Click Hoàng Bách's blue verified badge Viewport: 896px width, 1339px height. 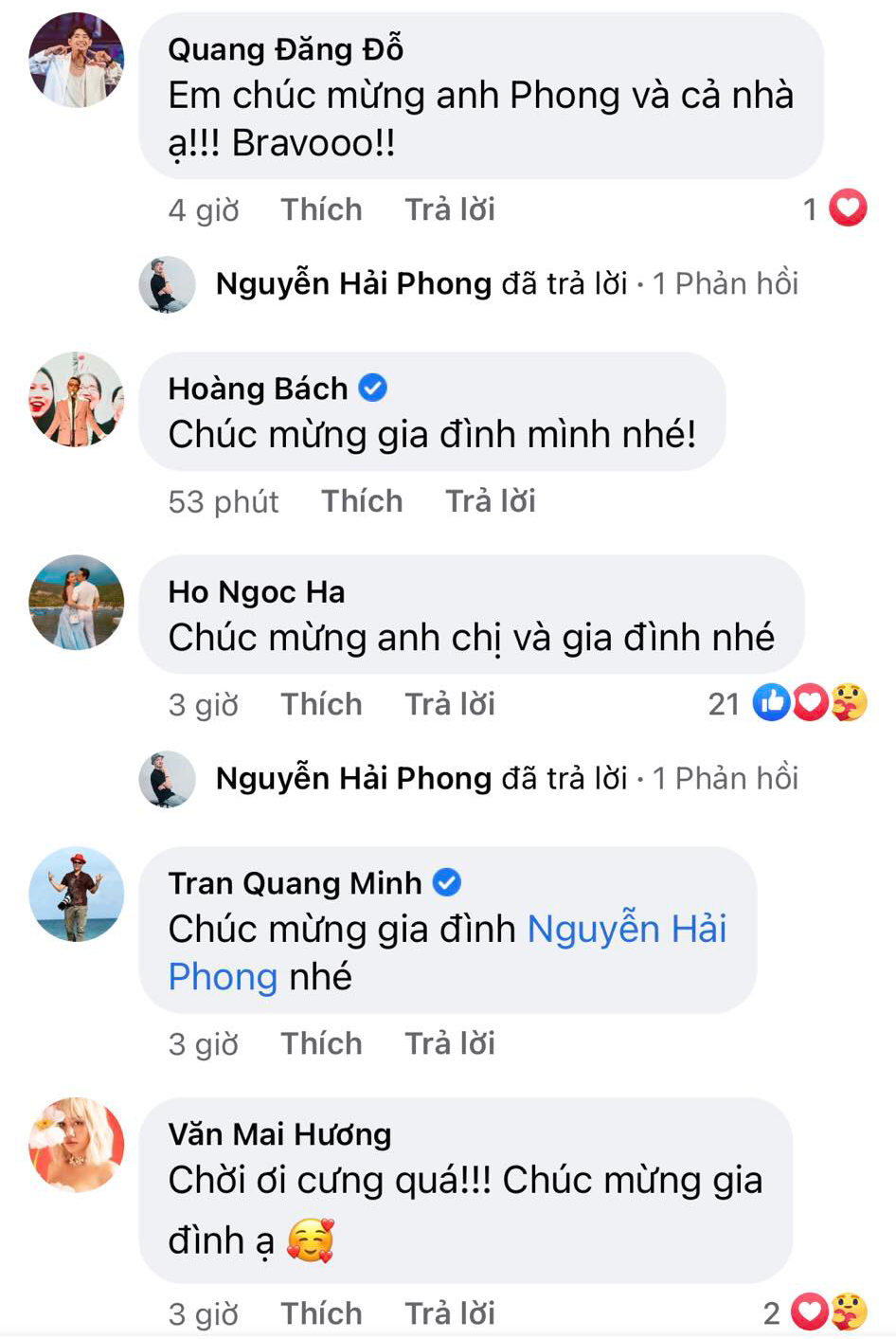372,386
